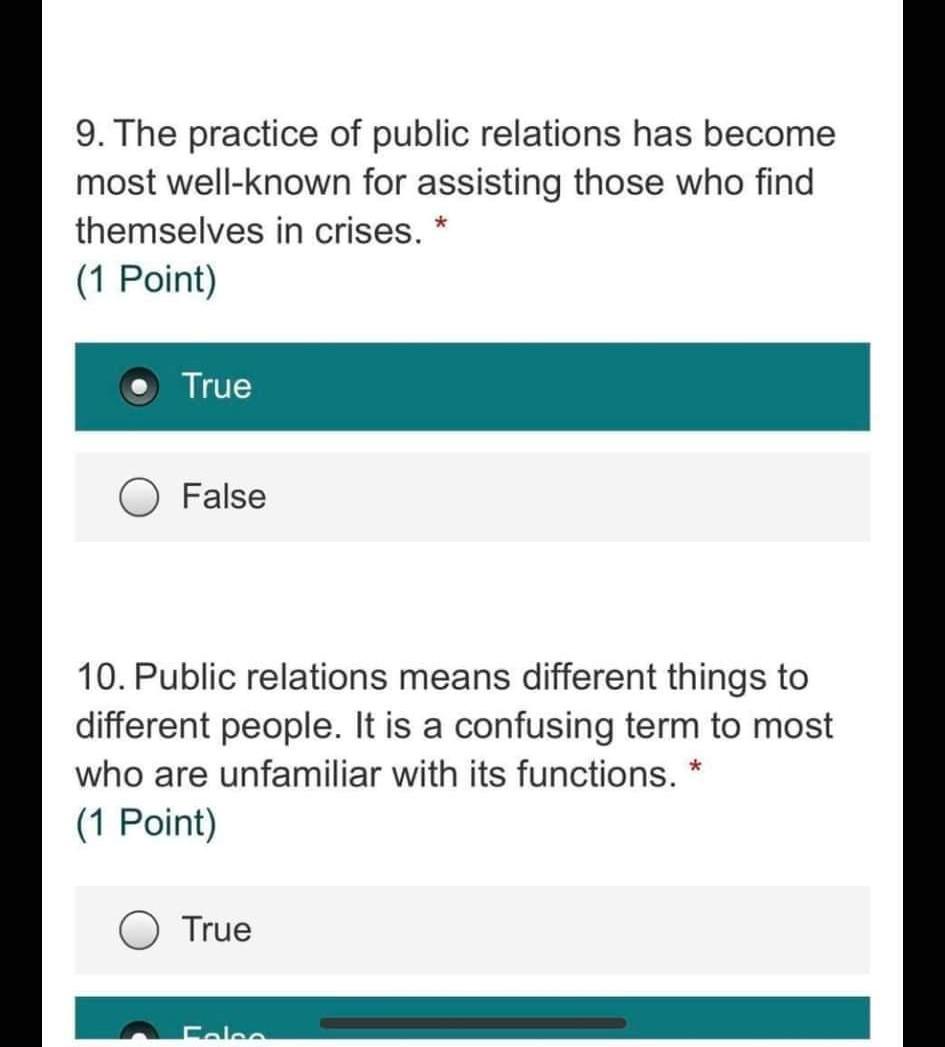The width and height of the screenshot is (945, 1047).
Task: Click the False label text in question 9
Action: coord(221,495)
